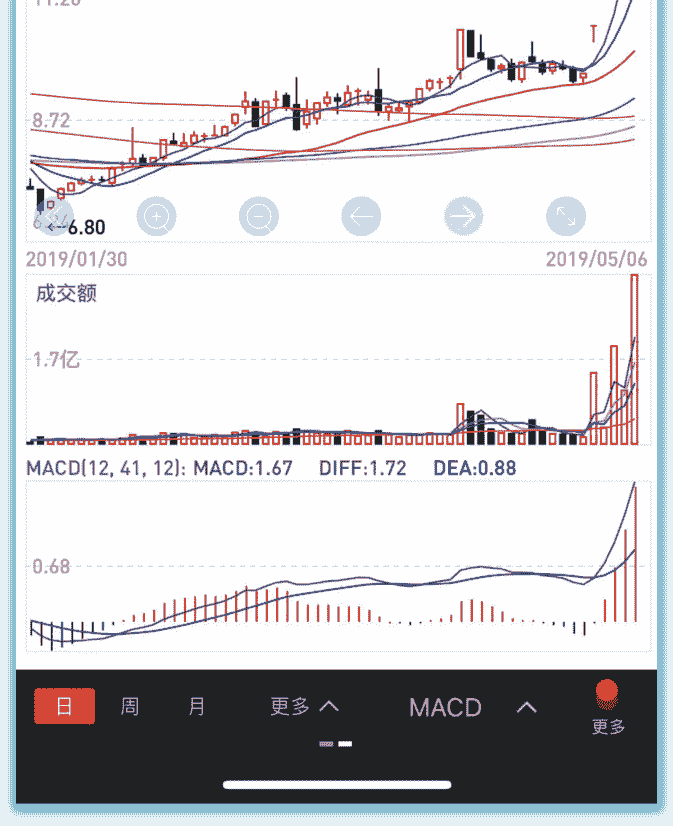The width and height of the screenshot is (673, 826).
Task: Zoom out of the candlestick chart
Action: coord(259,216)
